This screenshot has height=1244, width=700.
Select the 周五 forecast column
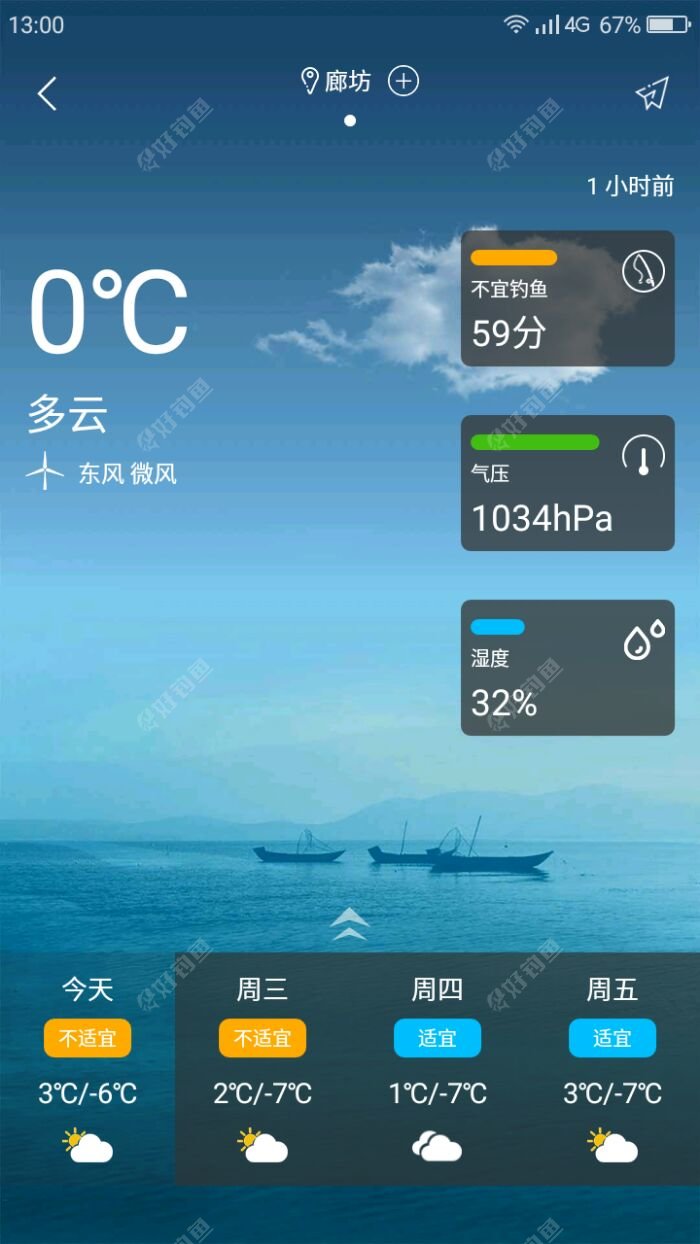click(x=612, y=1068)
